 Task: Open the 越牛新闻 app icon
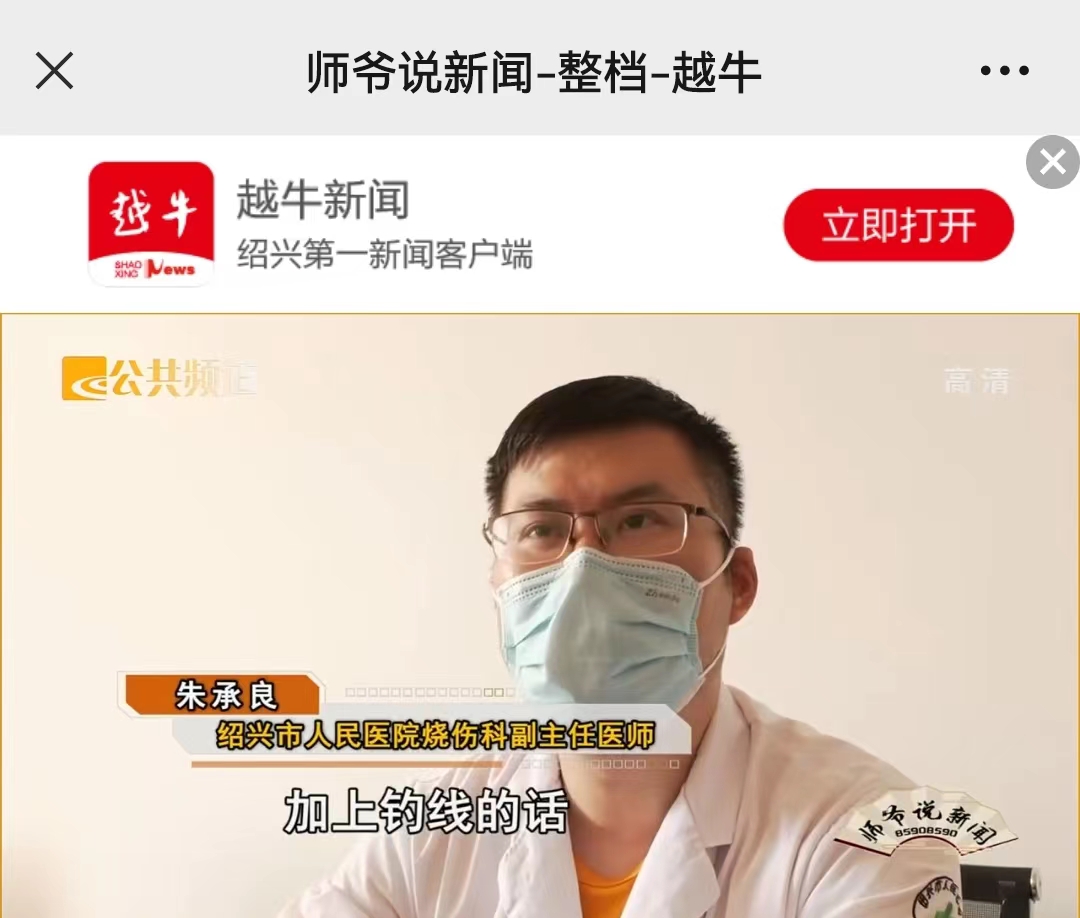pos(151,224)
